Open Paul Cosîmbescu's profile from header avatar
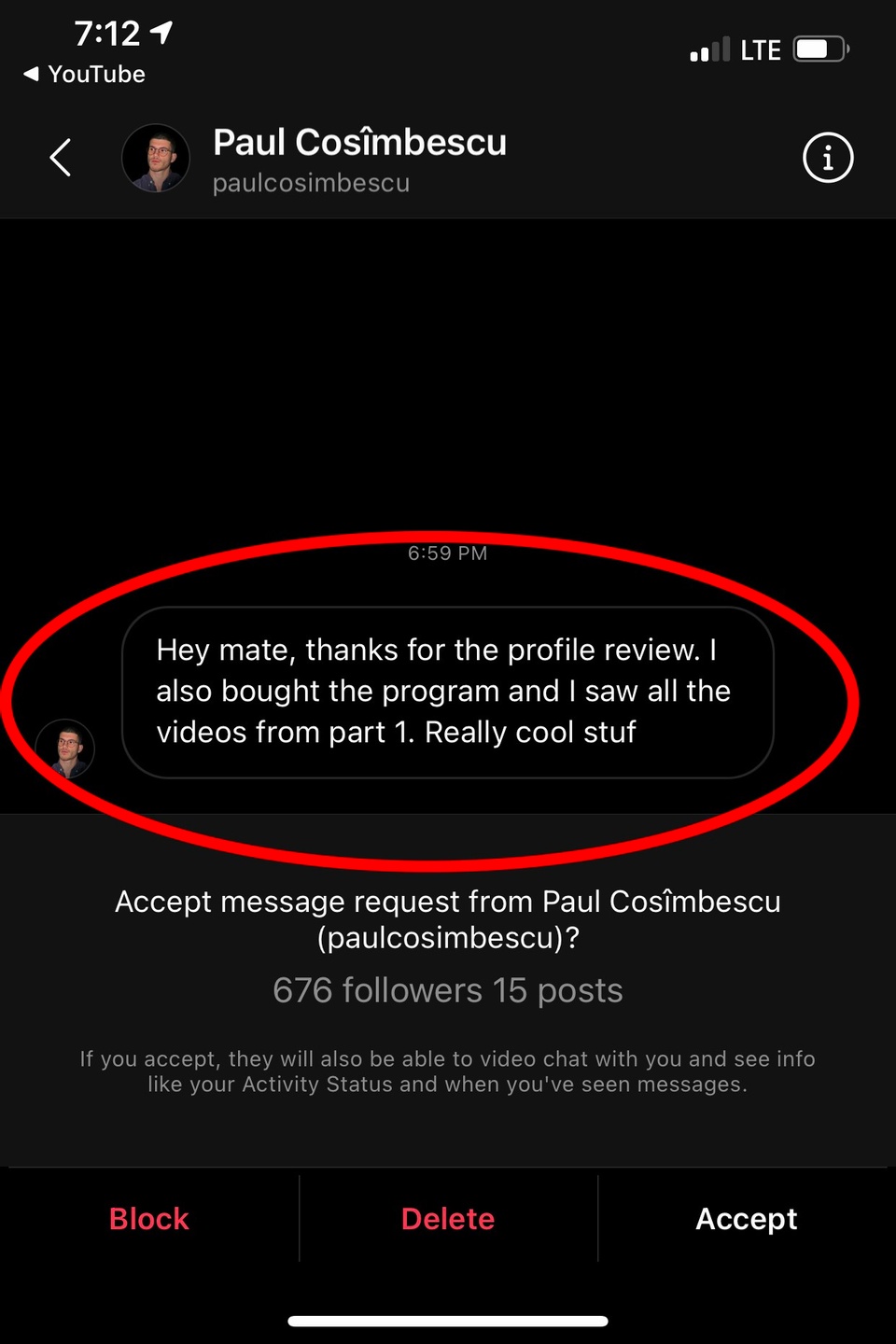 pyautogui.click(x=156, y=158)
